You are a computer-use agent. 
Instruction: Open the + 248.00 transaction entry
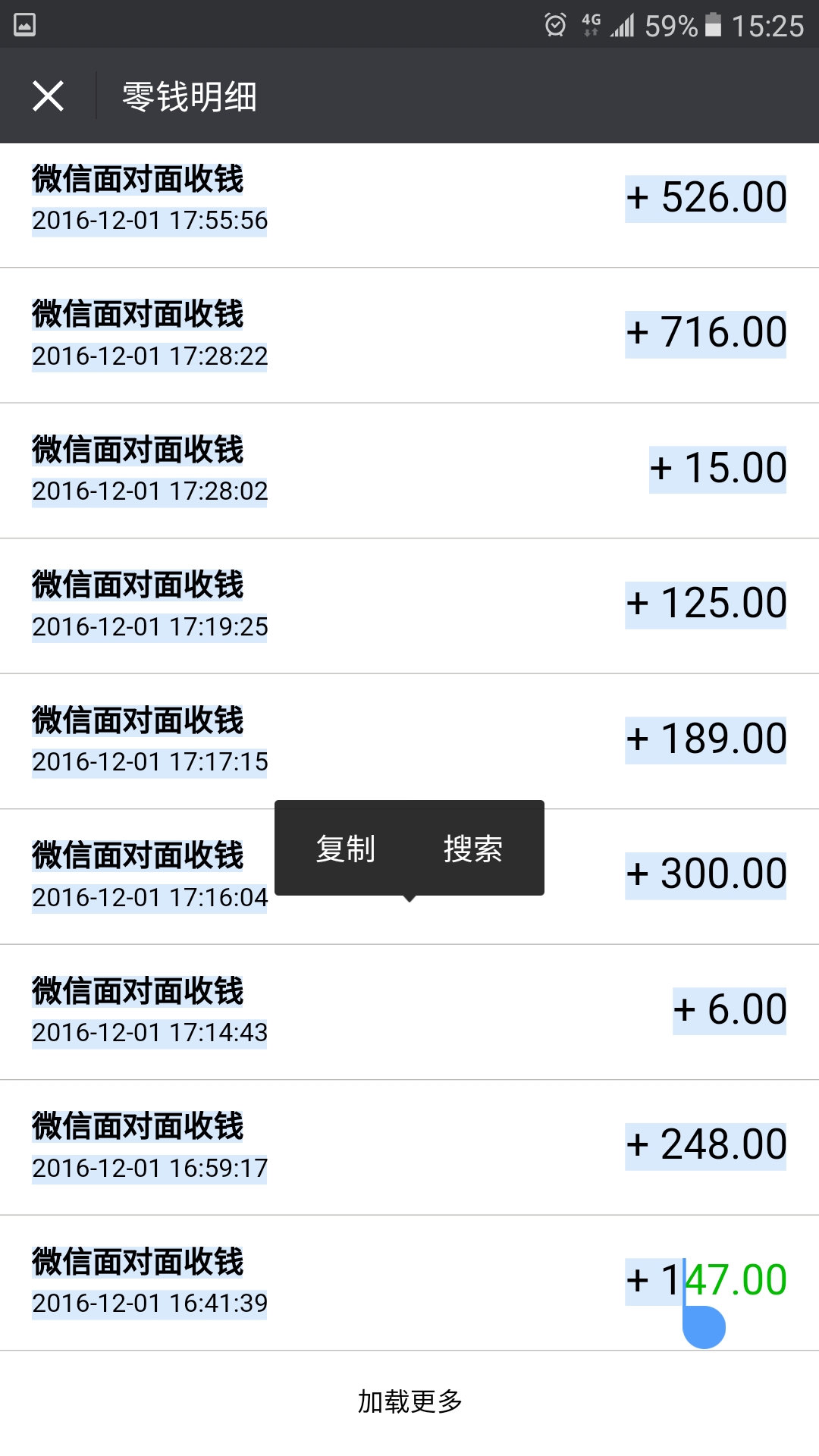409,1147
